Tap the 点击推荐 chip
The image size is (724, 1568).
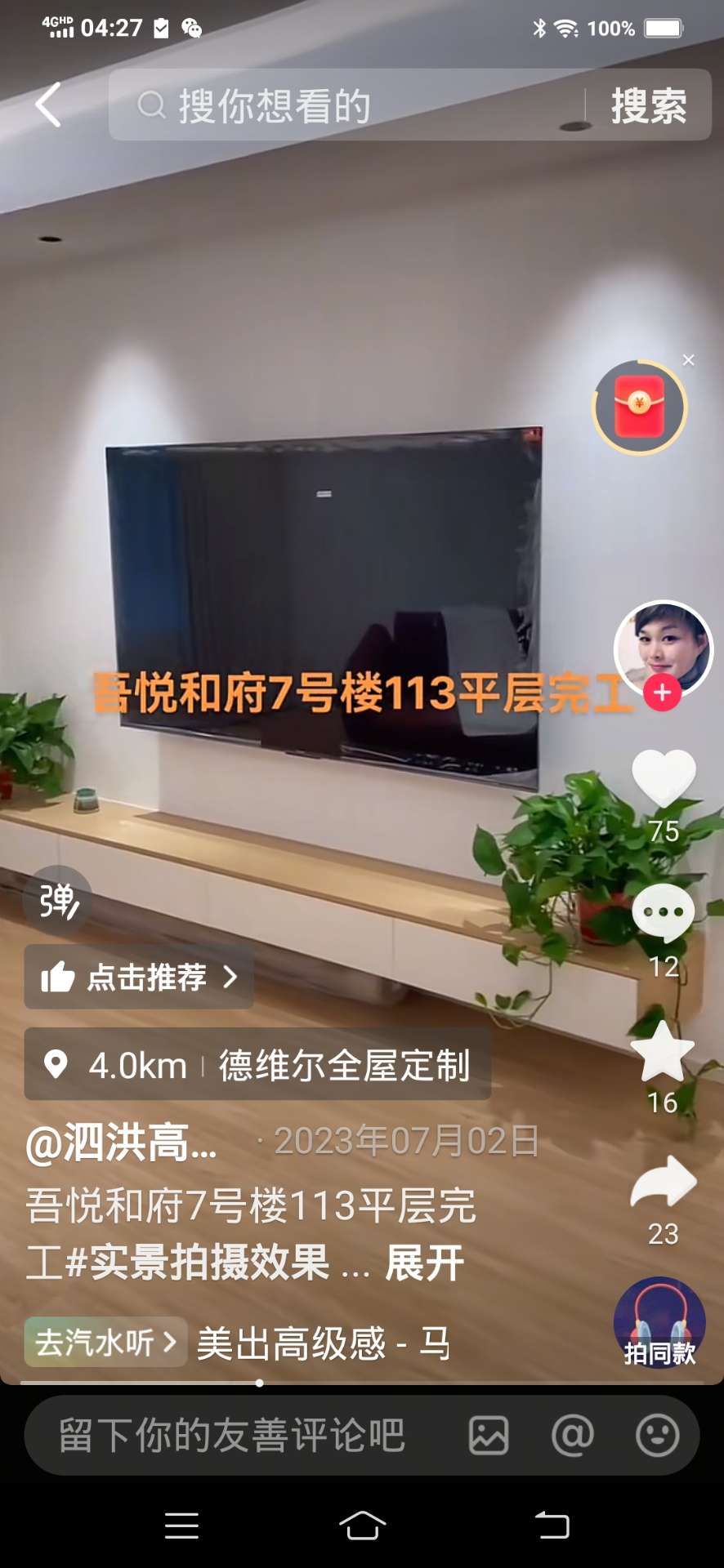tap(139, 977)
